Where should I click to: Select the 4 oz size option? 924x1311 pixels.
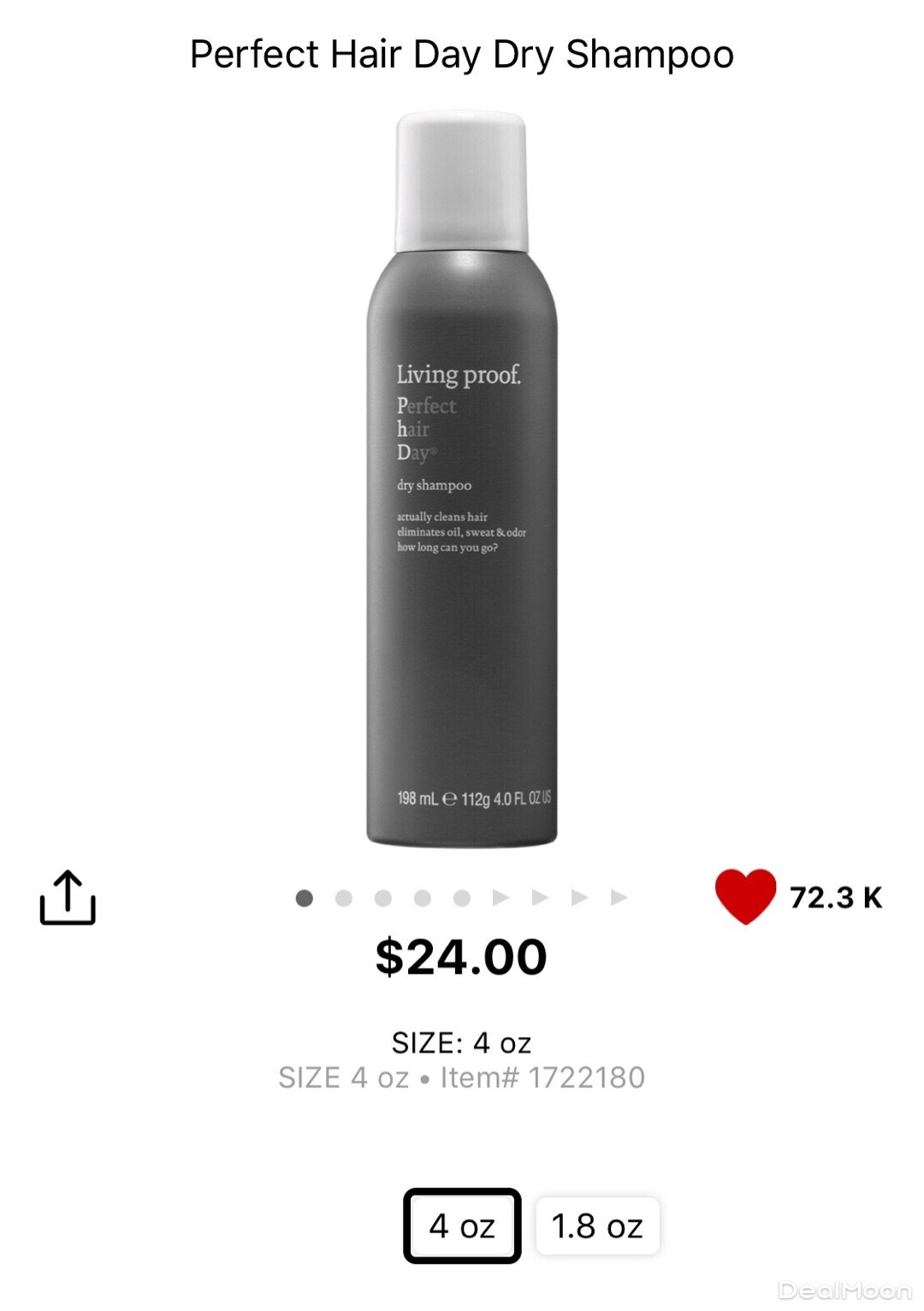[x=462, y=1225]
